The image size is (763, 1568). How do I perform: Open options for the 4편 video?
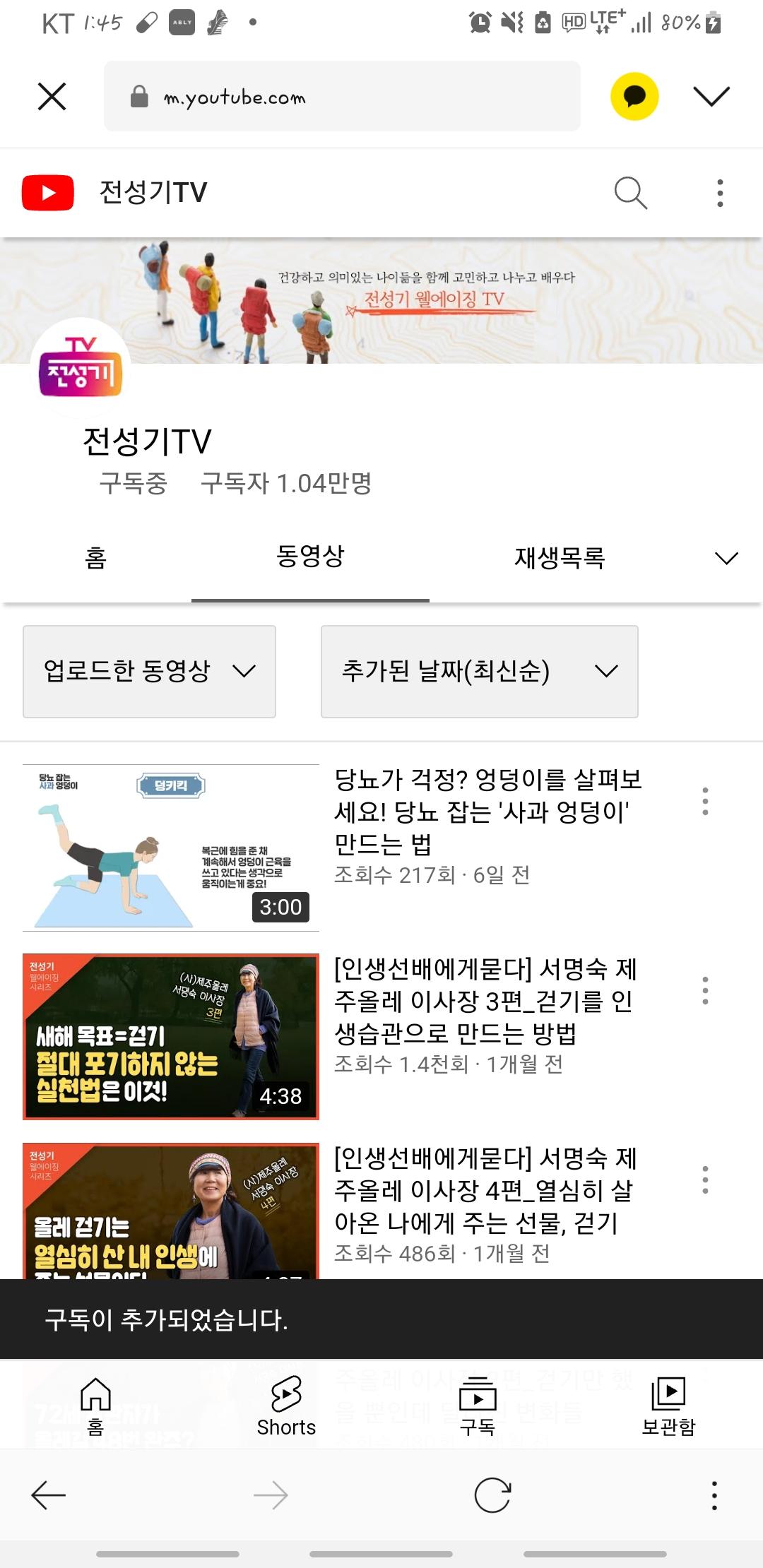pos(704,1180)
